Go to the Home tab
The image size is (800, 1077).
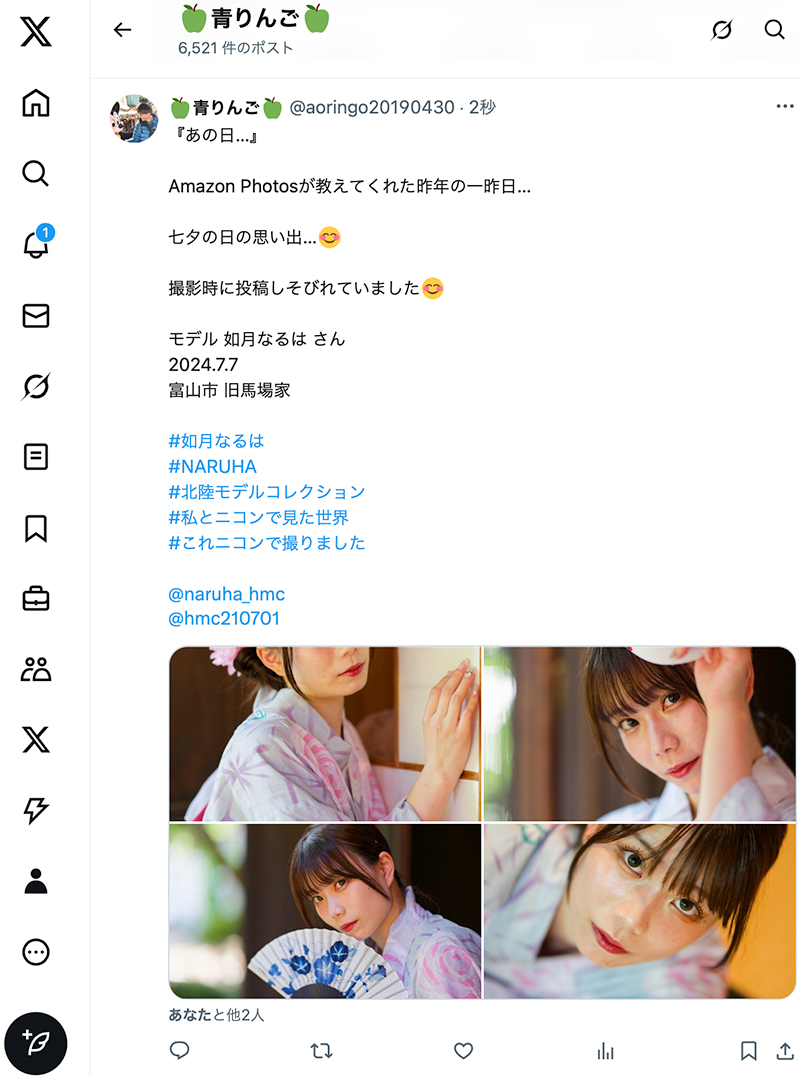36,103
